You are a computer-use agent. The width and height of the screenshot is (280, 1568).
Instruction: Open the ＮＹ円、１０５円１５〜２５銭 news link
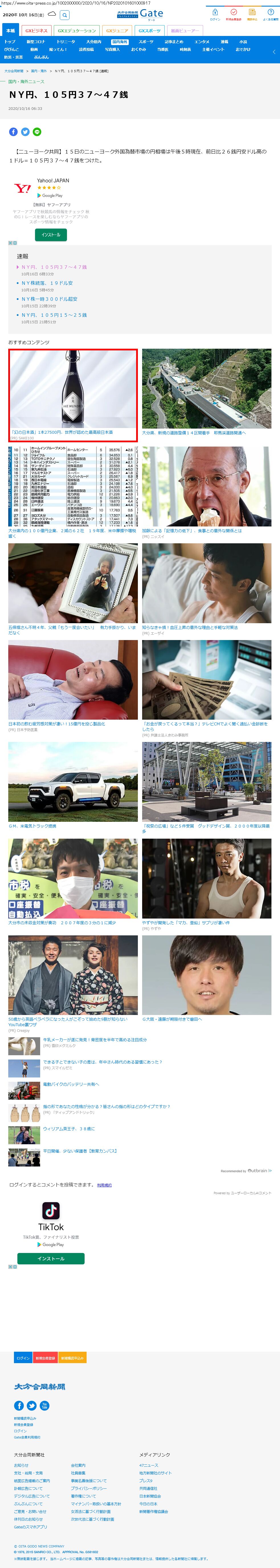54,315
